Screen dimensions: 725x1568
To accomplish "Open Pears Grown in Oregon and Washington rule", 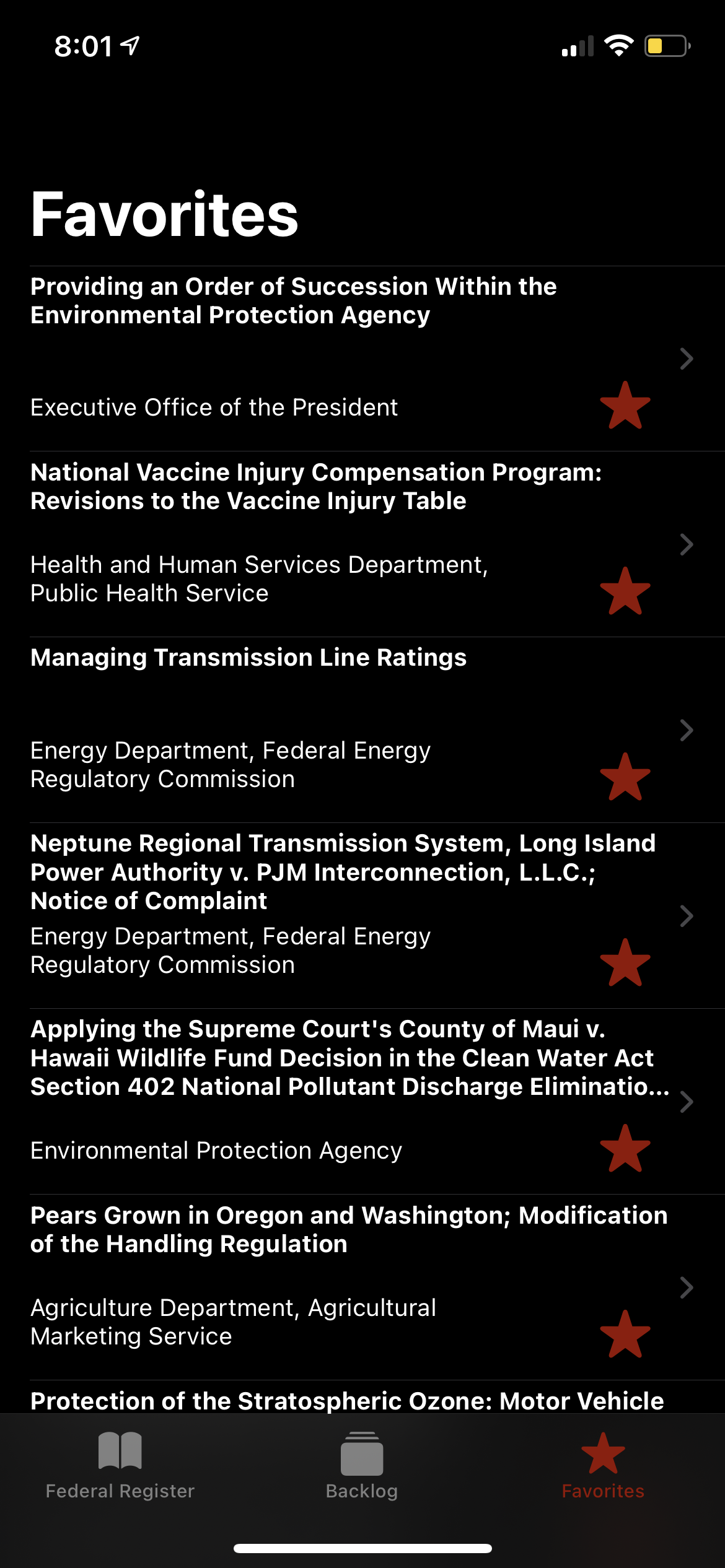I will (348, 1230).
